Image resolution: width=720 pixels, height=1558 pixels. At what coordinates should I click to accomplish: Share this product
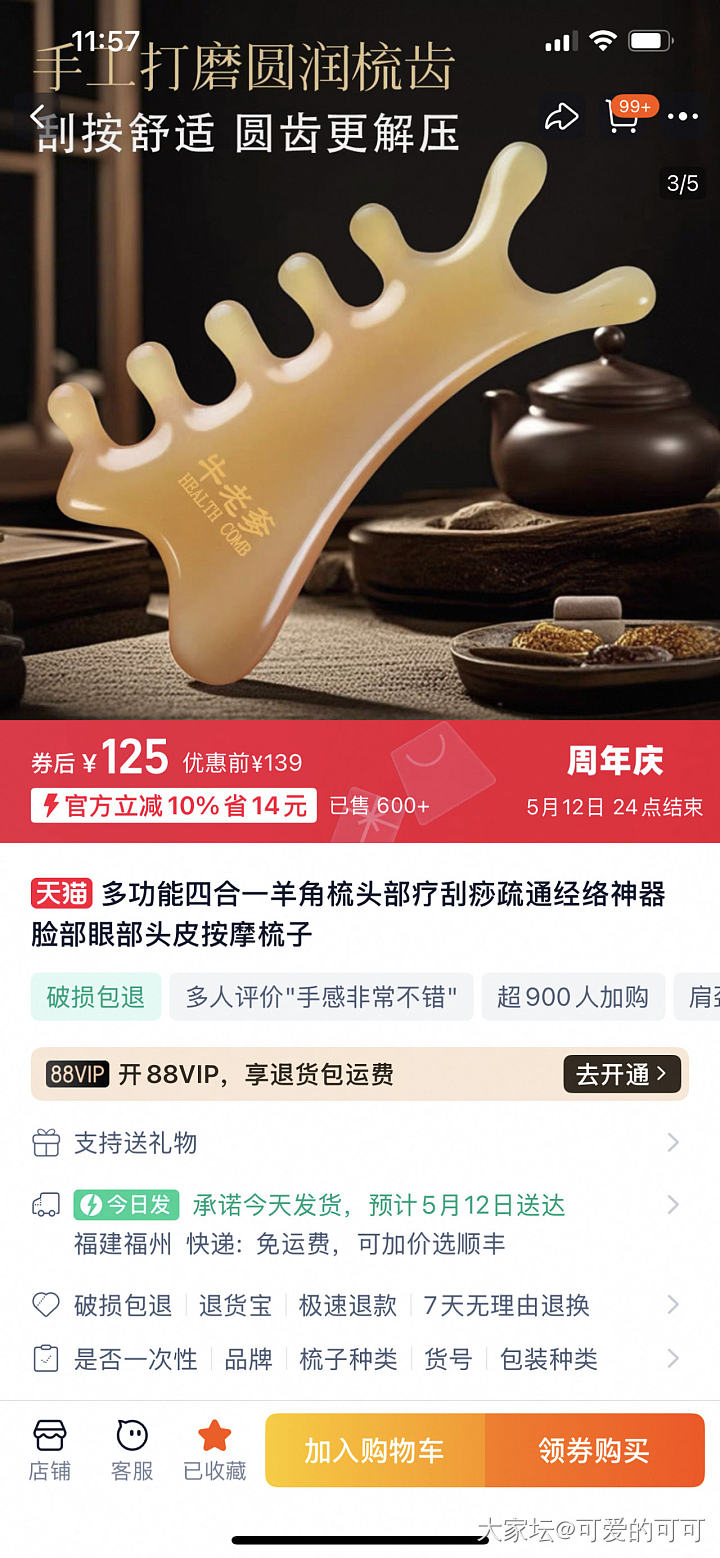(561, 117)
